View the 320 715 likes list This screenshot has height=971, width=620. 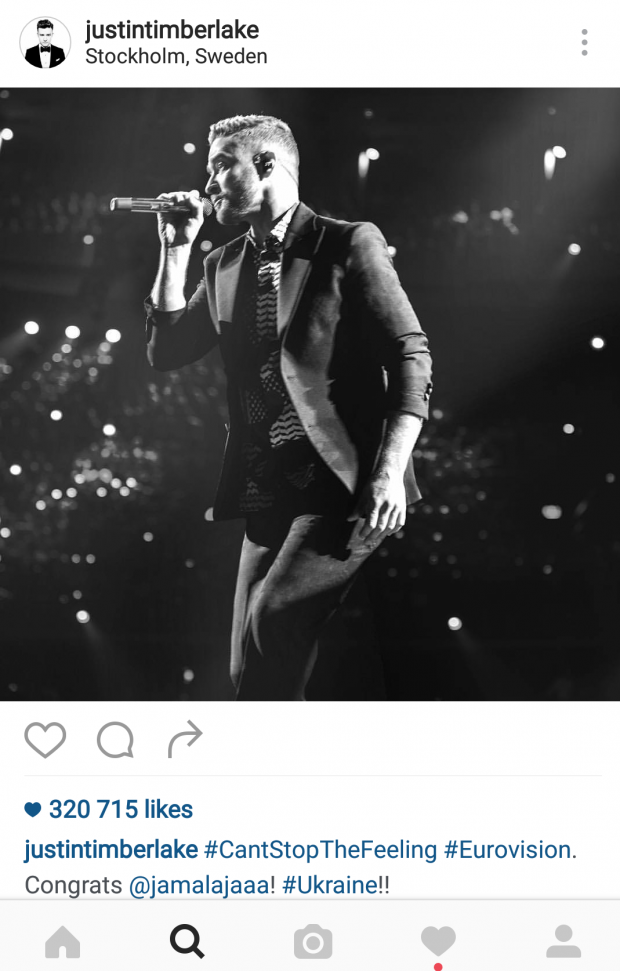pyautogui.click(x=120, y=809)
